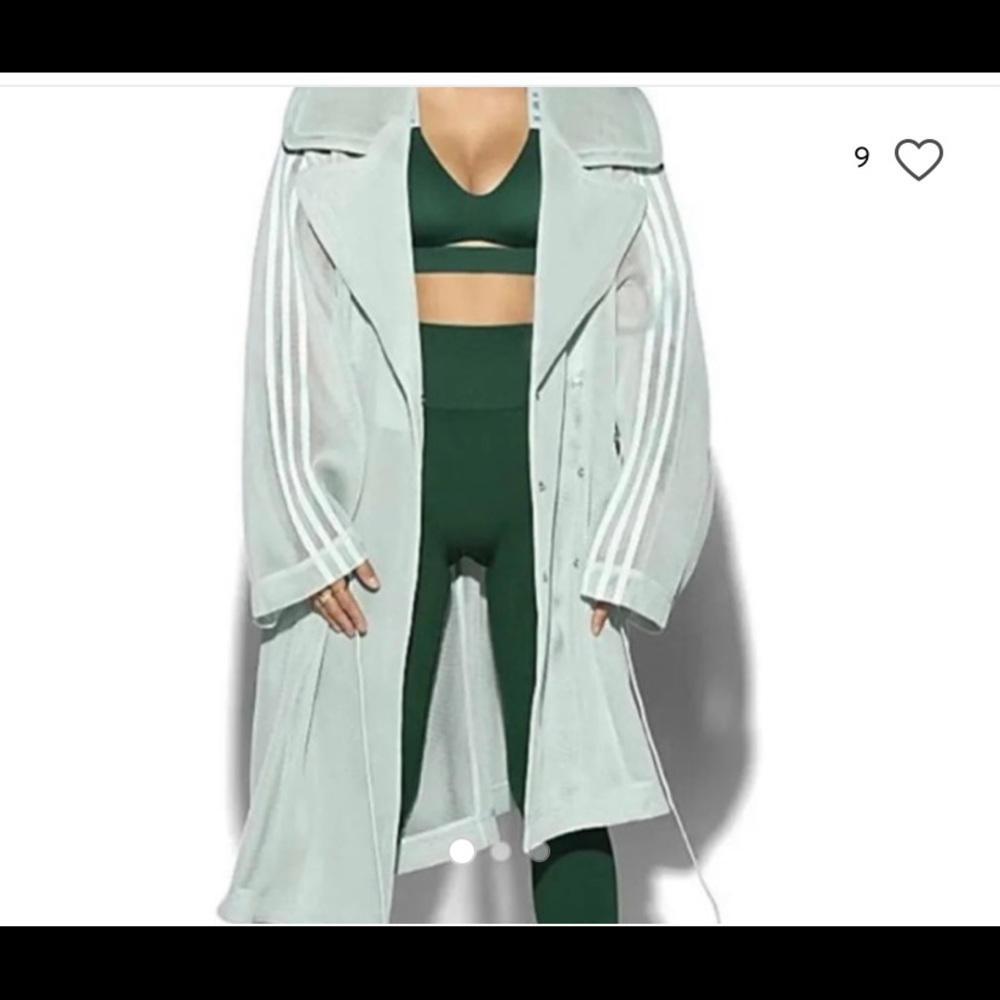The height and width of the screenshot is (1000, 1000).
Task: Like this listing with the heart icon
Action: (x=918, y=159)
